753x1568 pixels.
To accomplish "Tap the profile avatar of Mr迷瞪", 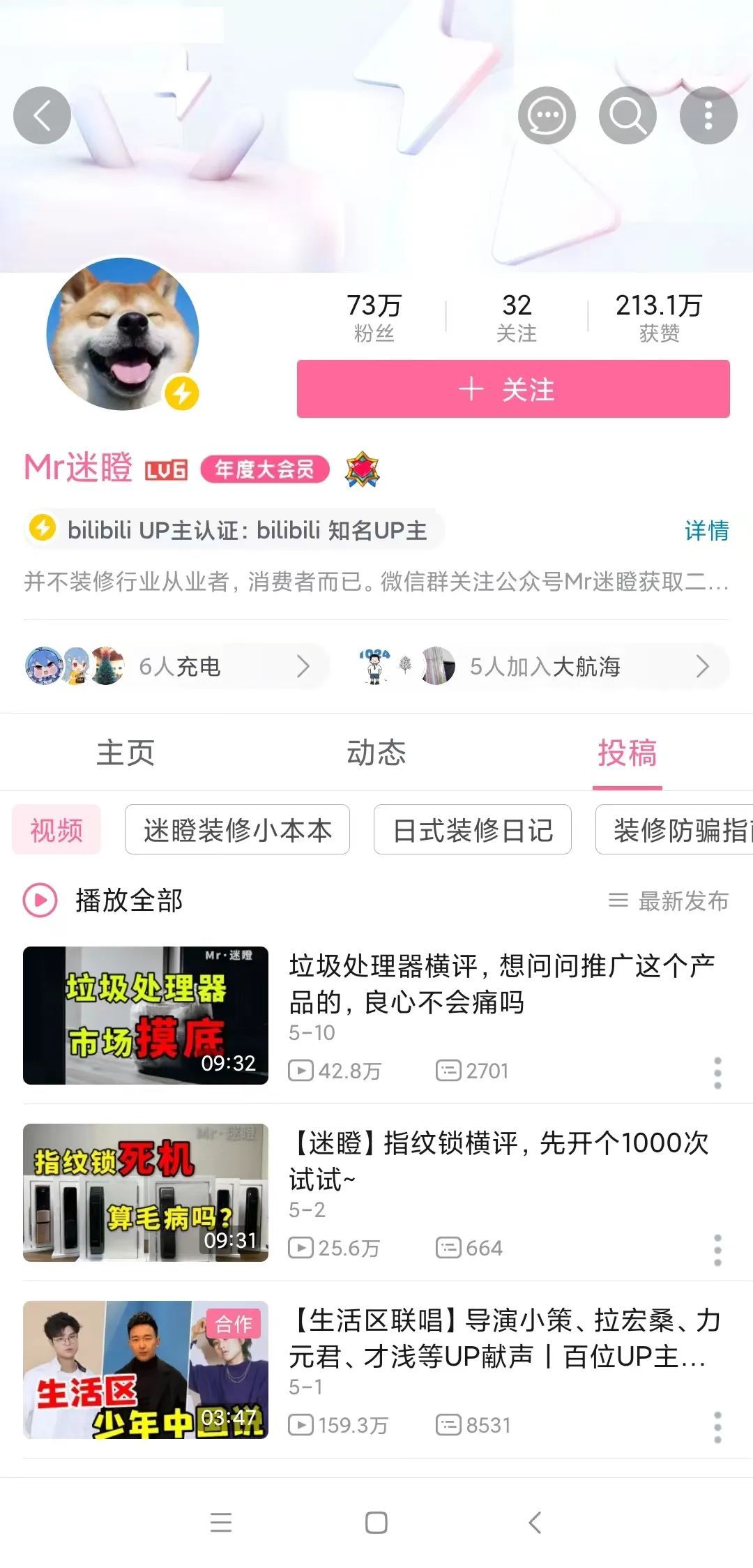I will click(123, 333).
